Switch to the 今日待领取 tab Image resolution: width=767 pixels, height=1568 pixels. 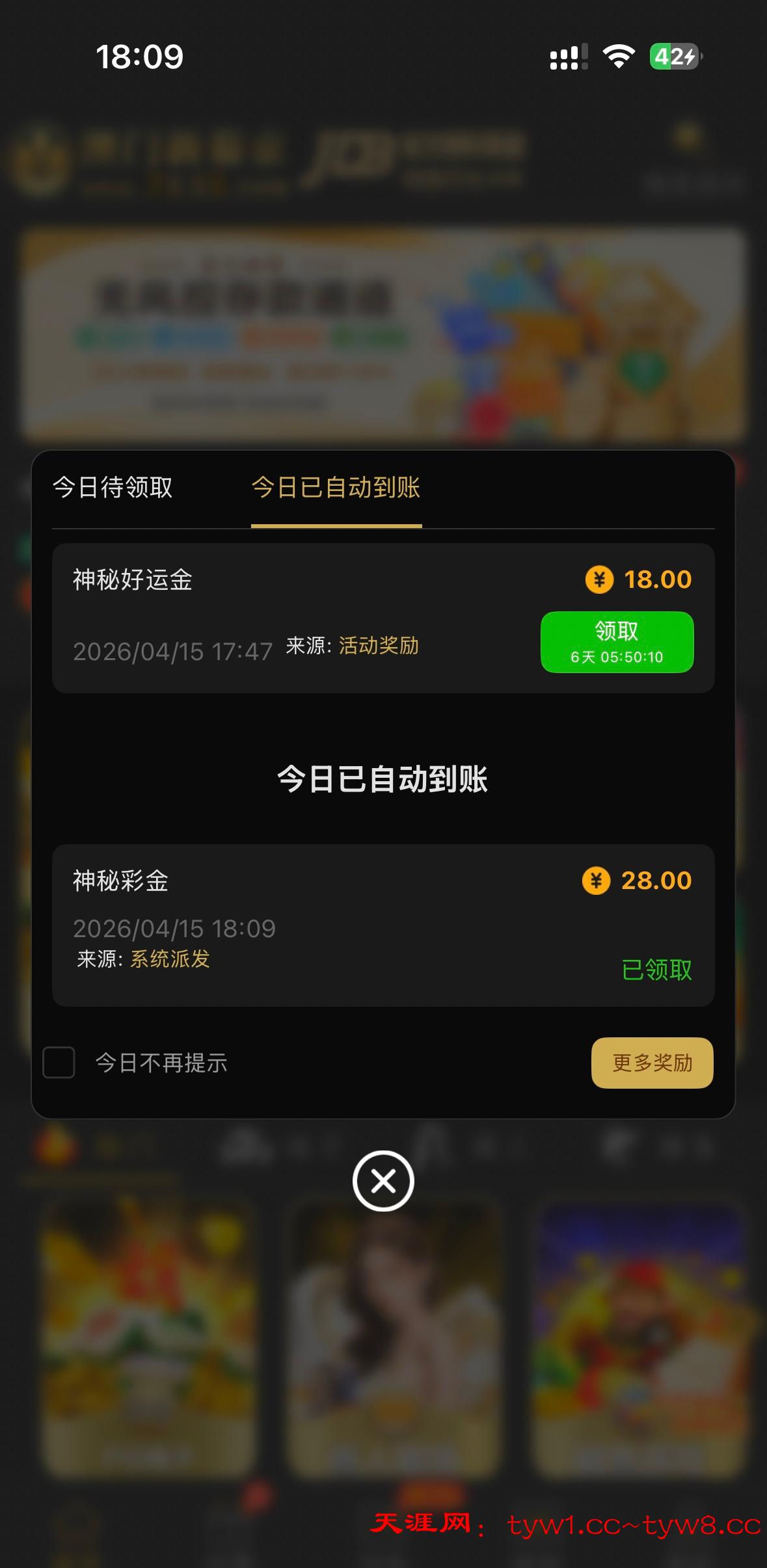(113, 488)
